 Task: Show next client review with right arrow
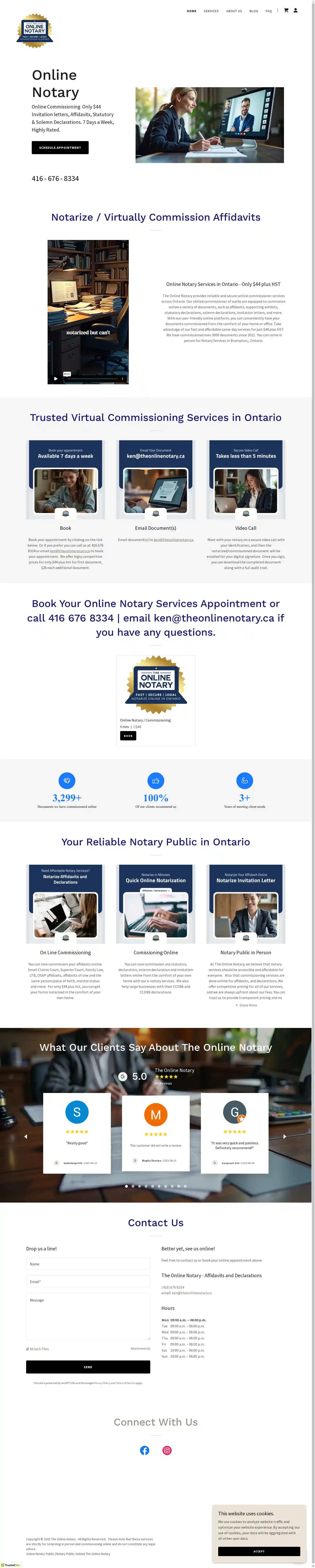[284, 1136]
